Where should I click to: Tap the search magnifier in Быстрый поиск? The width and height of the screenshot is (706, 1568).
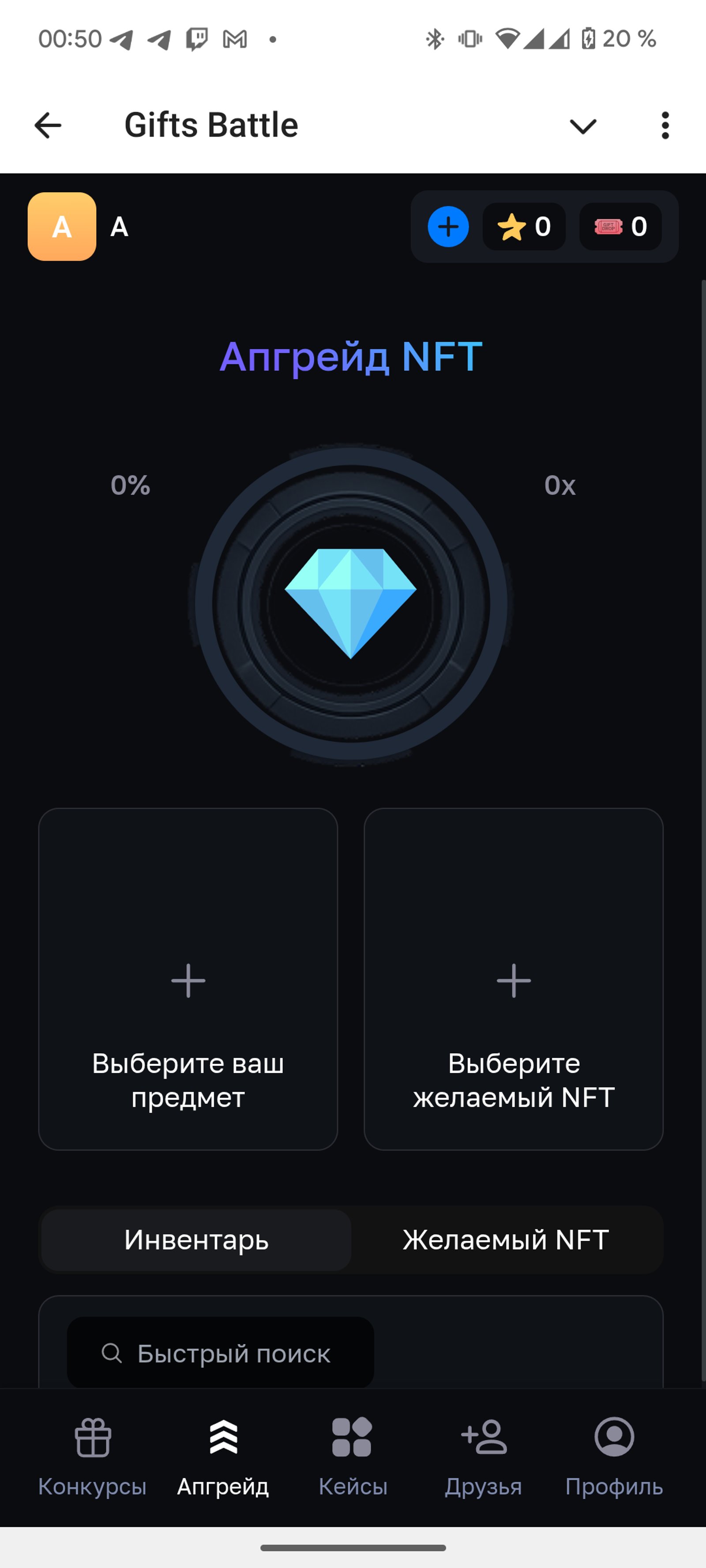112,1353
